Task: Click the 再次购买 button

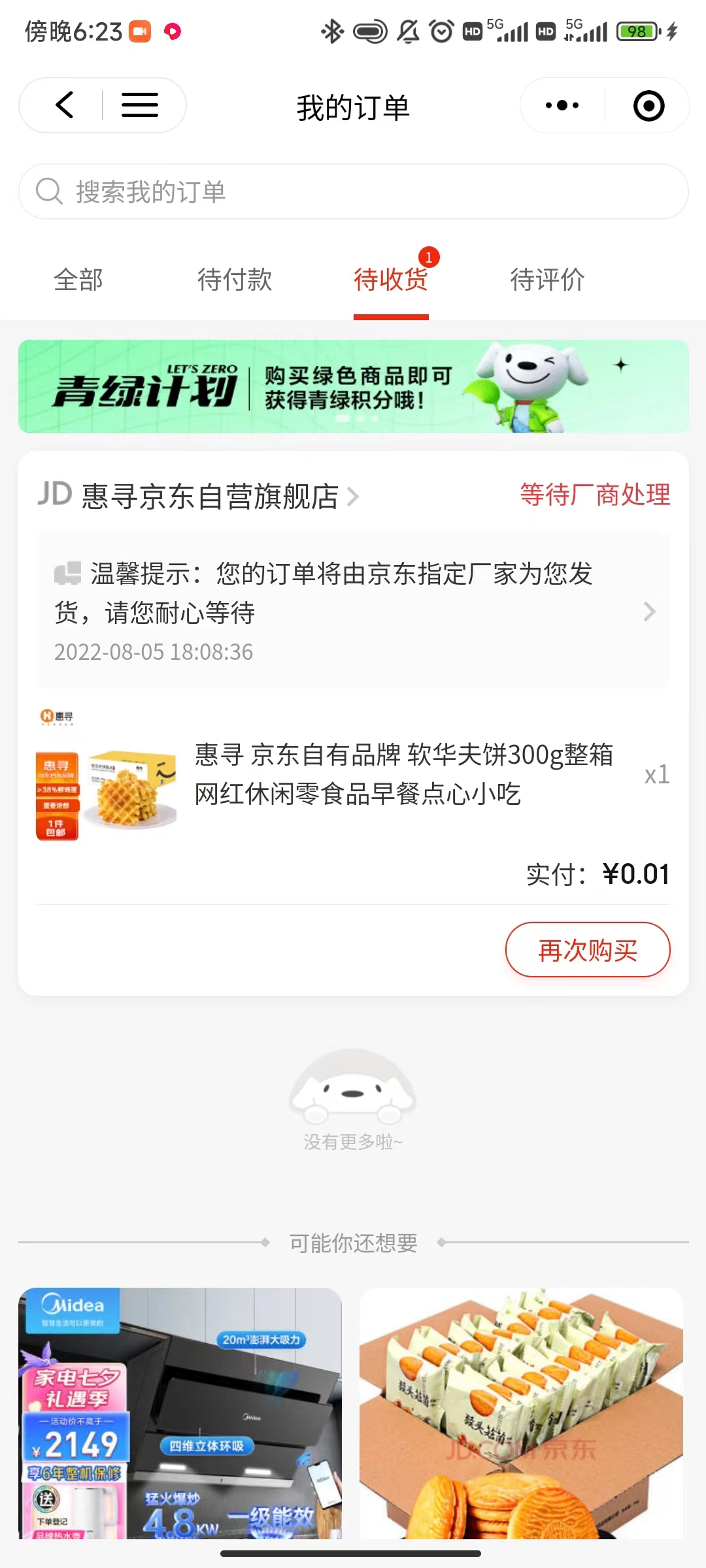Action: pyautogui.click(x=587, y=951)
